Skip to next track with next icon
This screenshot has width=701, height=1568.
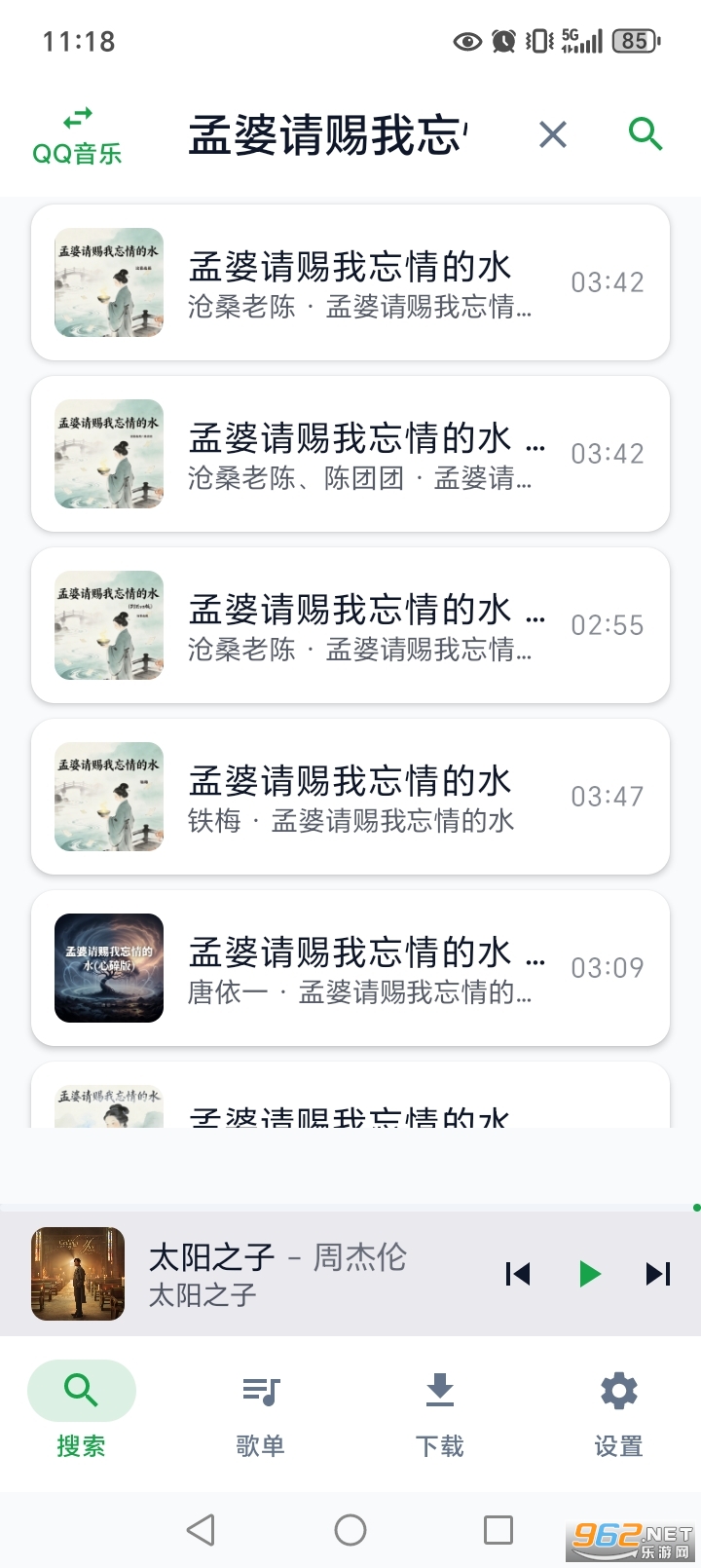pyautogui.click(x=658, y=1274)
